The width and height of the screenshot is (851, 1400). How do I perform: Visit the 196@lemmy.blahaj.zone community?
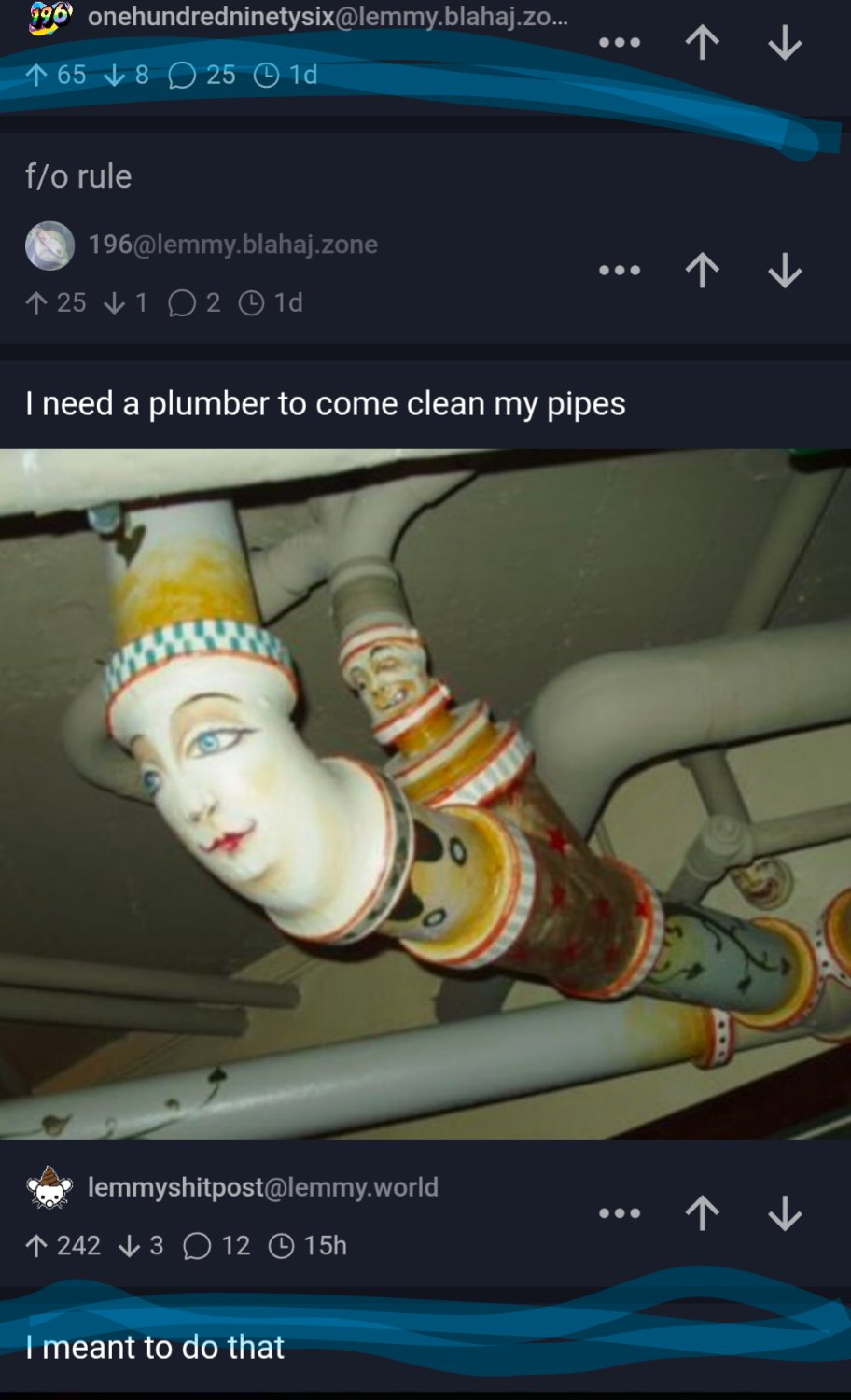[232, 245]
